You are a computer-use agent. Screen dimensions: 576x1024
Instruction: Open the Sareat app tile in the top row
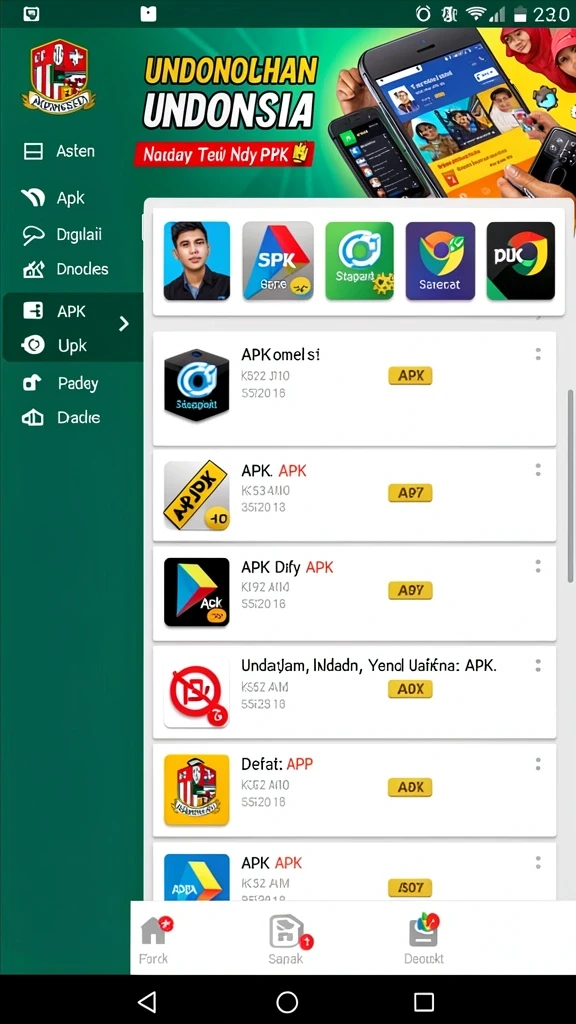tap(440, 261)
